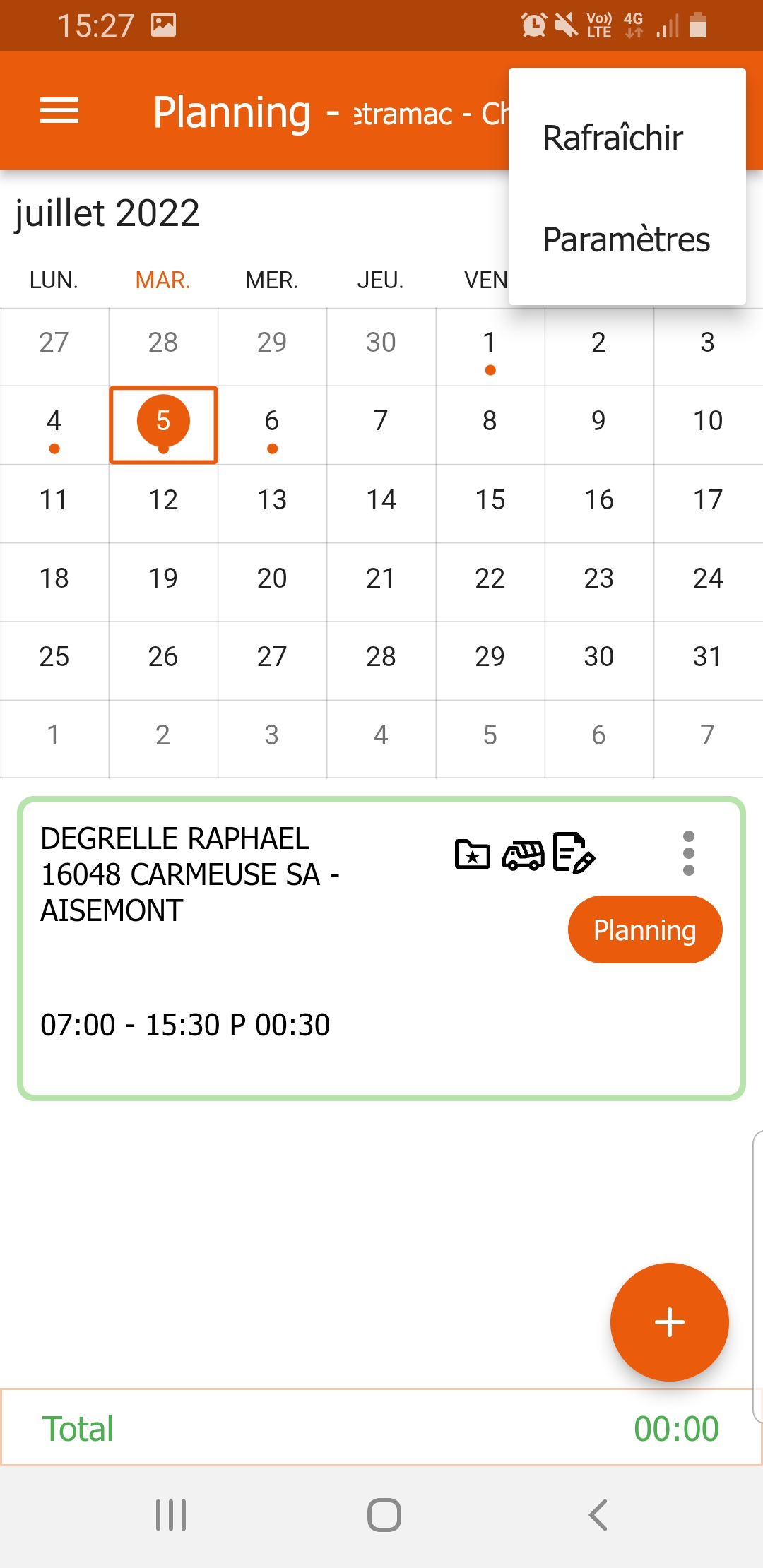Select July 4 in the calendar
The width and height of the screenshot is (763, 1568).
[54, 425]
